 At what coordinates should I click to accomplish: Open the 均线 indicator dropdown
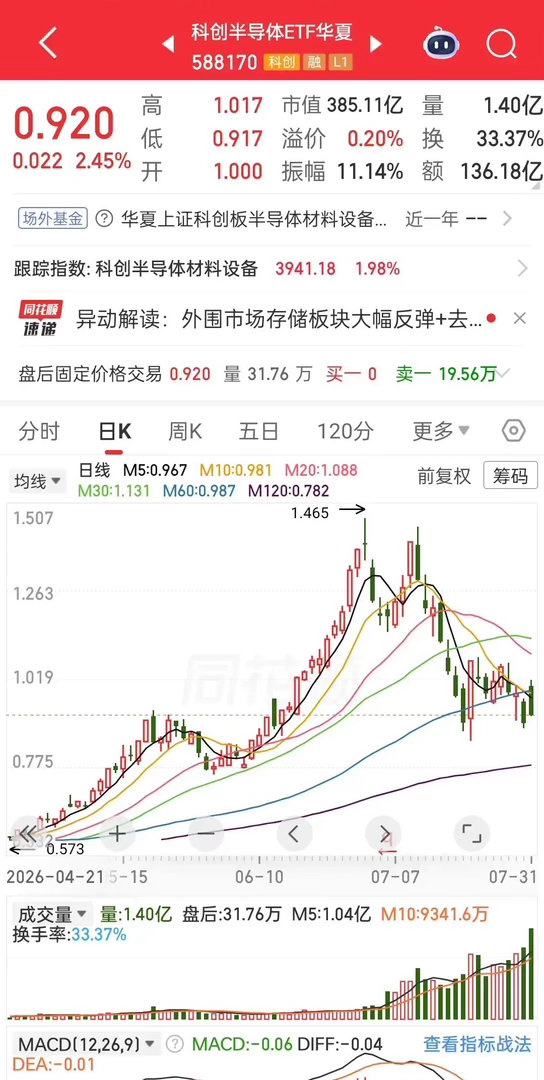[x=37, y=481]
